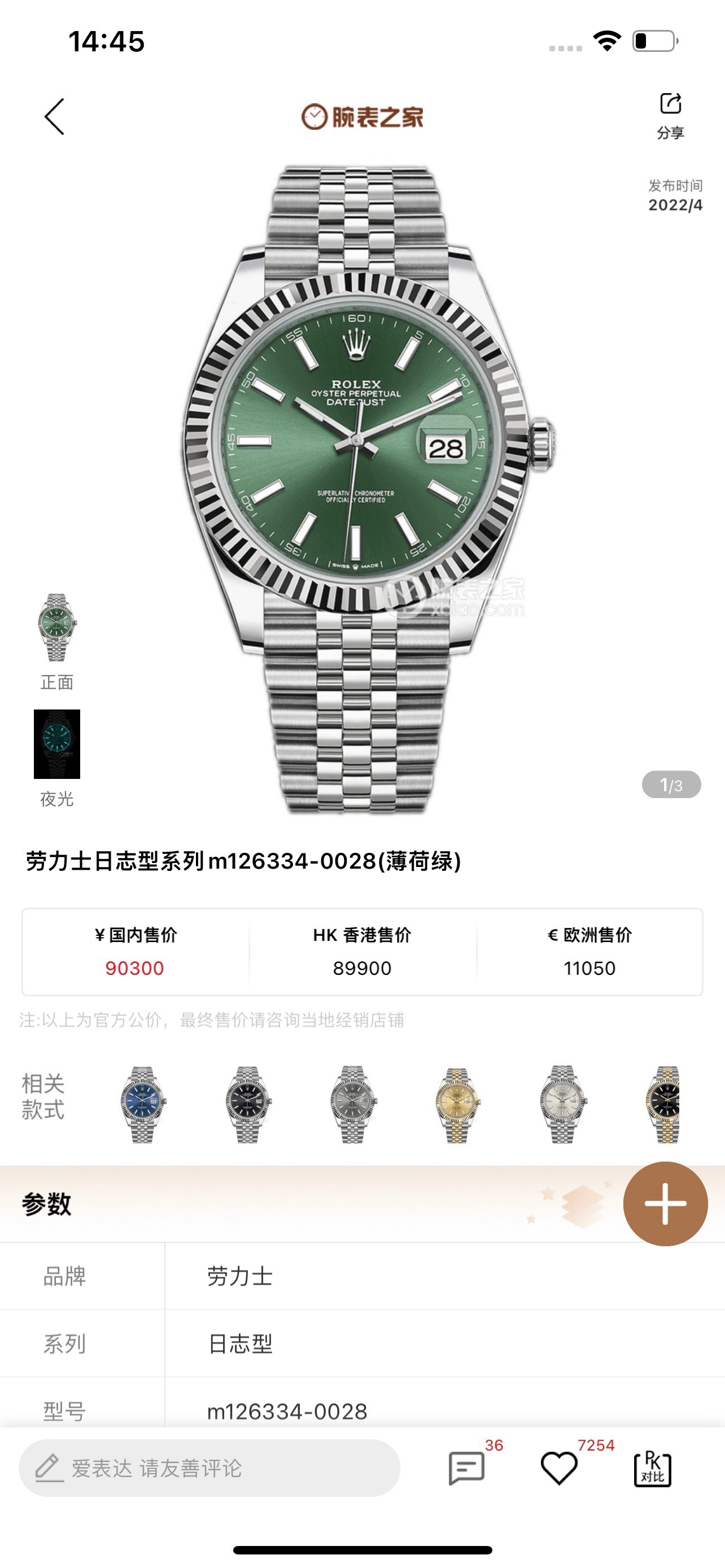Go back to the previous page

pos(54,116)
